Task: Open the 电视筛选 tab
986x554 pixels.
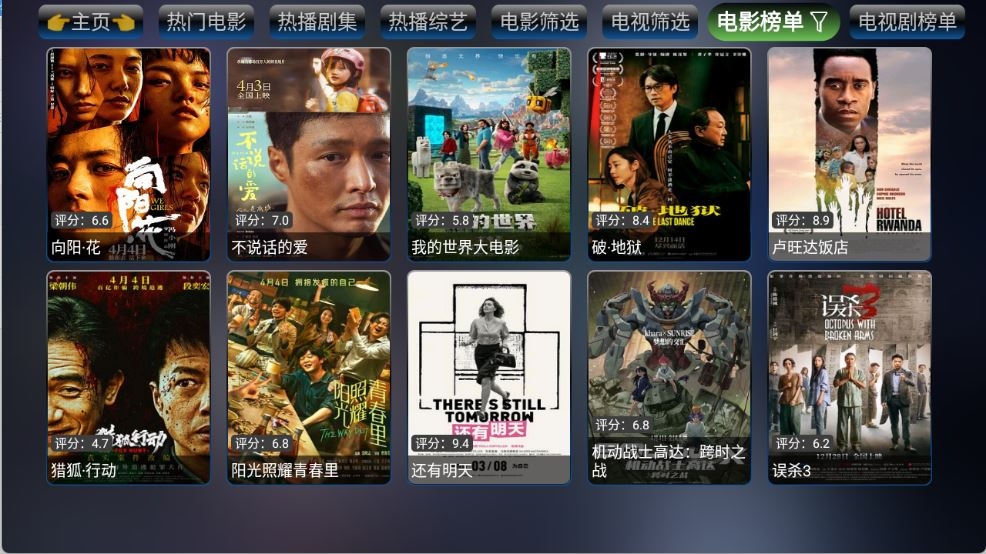Action: 650,22
